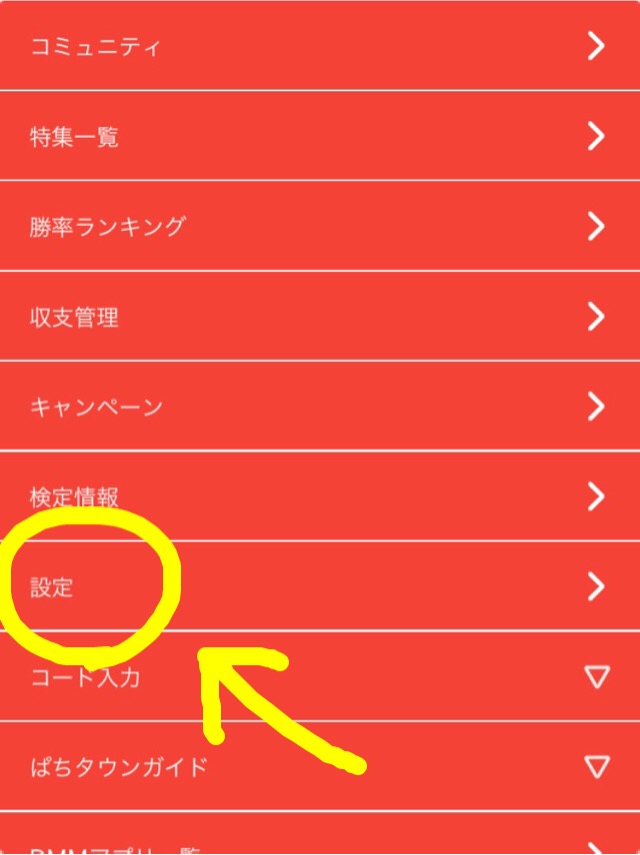This screenshot has height=855, width=640.
Task: Open the コミュニティ menu row
Action: pyautogui.click(x=320, y=46)
